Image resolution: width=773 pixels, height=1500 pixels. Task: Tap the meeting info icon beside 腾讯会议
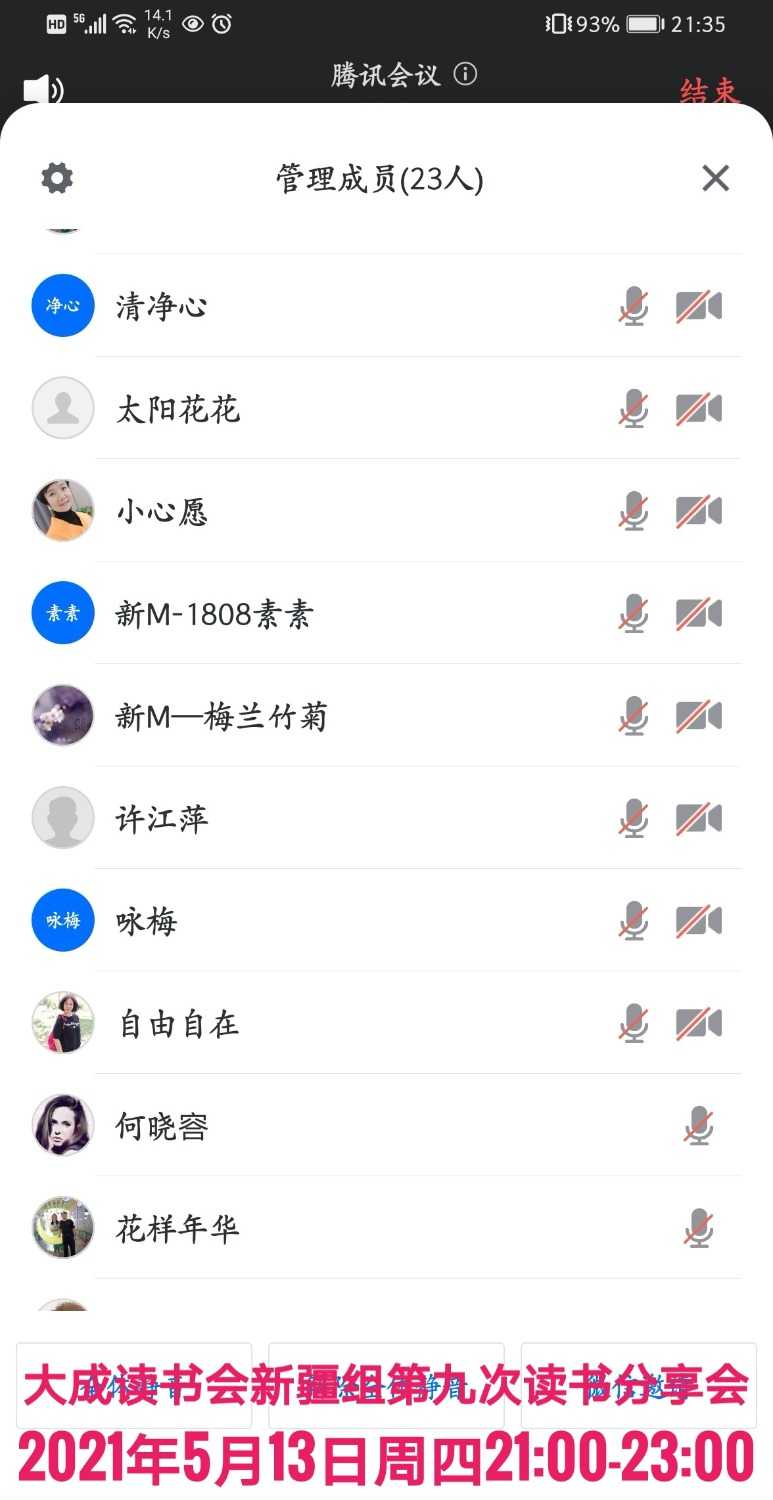[x=464, y=74]
